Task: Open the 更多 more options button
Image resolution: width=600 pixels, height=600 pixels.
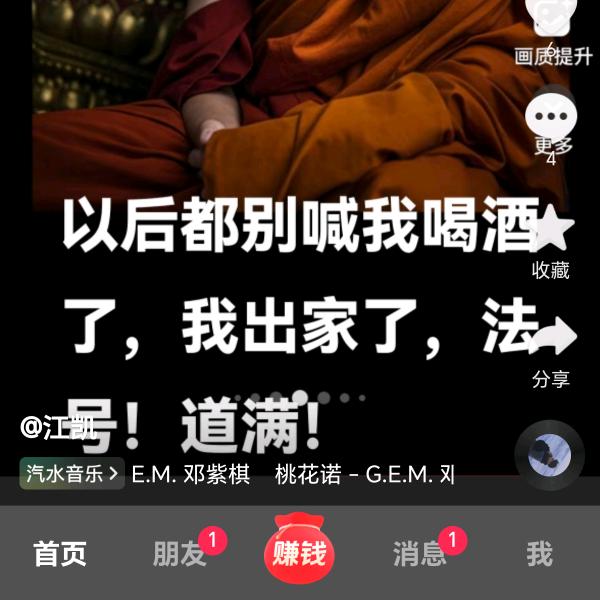Action: coord(552,118)
